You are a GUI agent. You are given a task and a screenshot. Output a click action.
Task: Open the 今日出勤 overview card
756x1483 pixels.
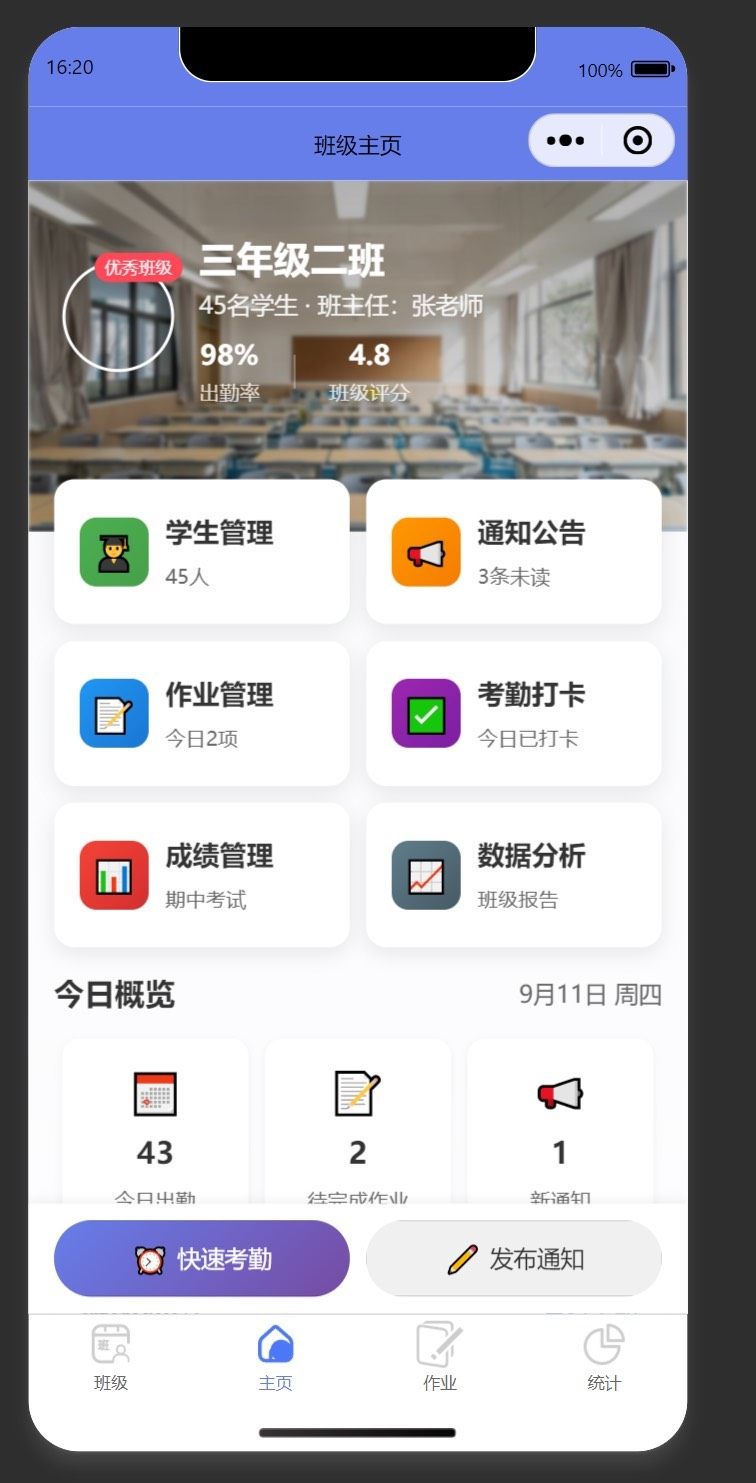[x=155, y=1120]
